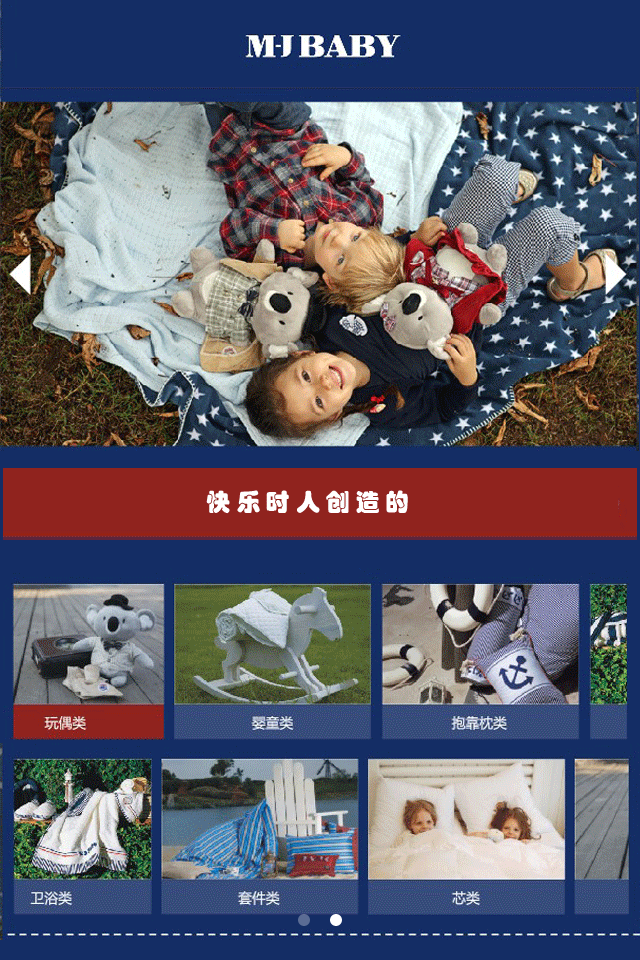This screenshot has width=640, height=960.
Task: Select the second page indicator dot
Action: pos(336,919)
